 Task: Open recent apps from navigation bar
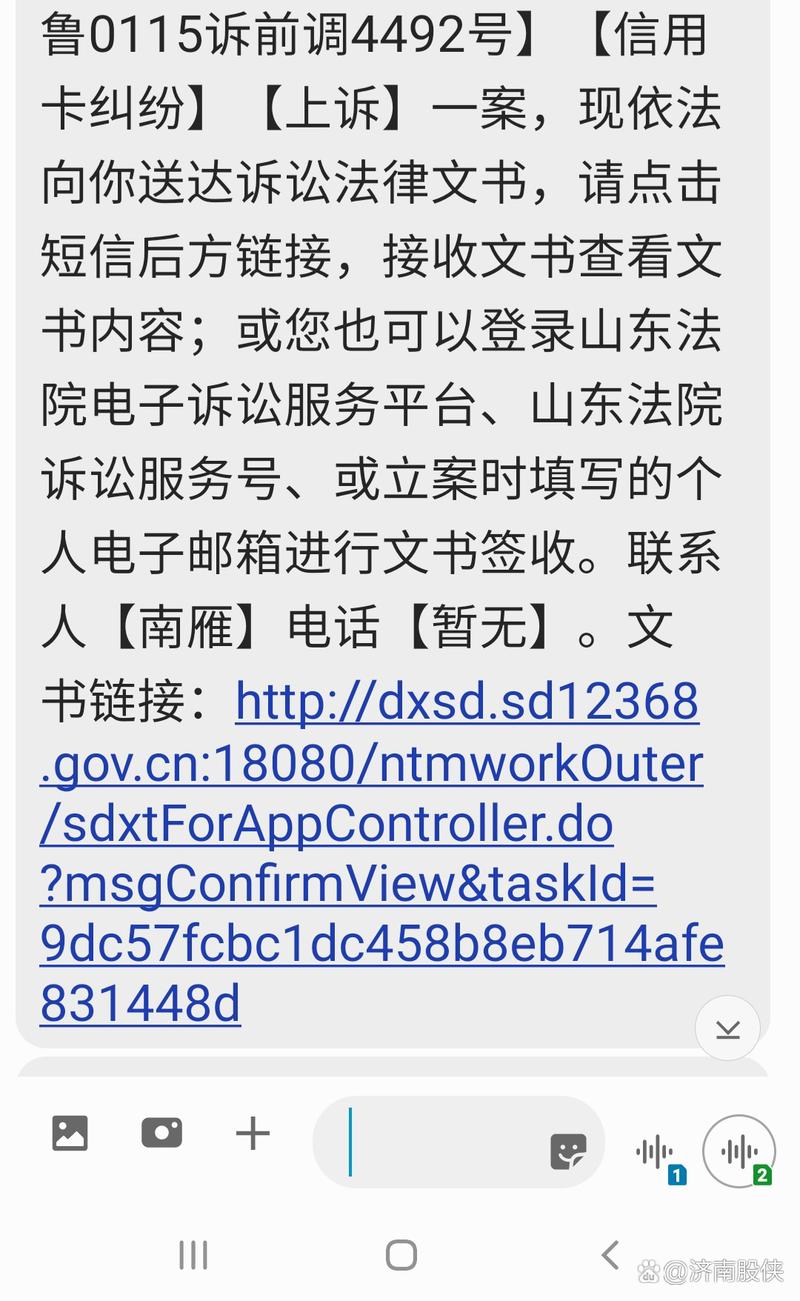pyautogui.click(x=192, y=1255)
